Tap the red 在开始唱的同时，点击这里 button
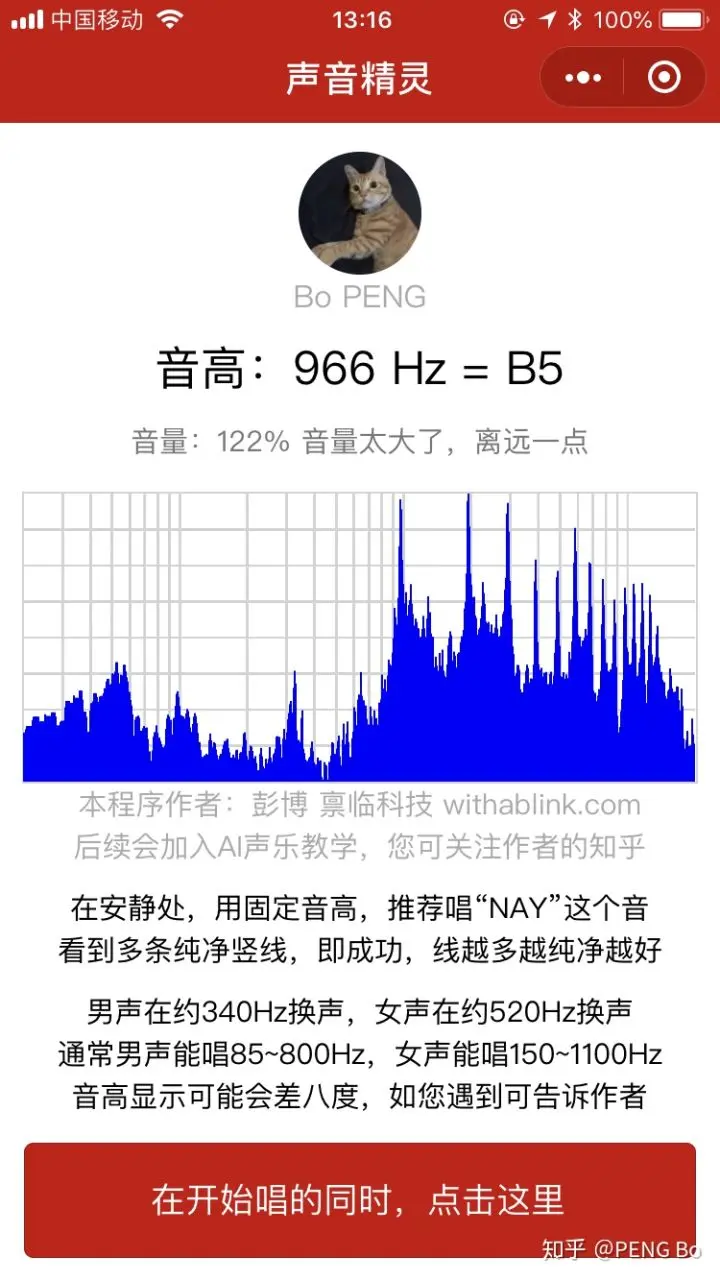This screenshot has height=1281, width=720. coord(359,1199)
